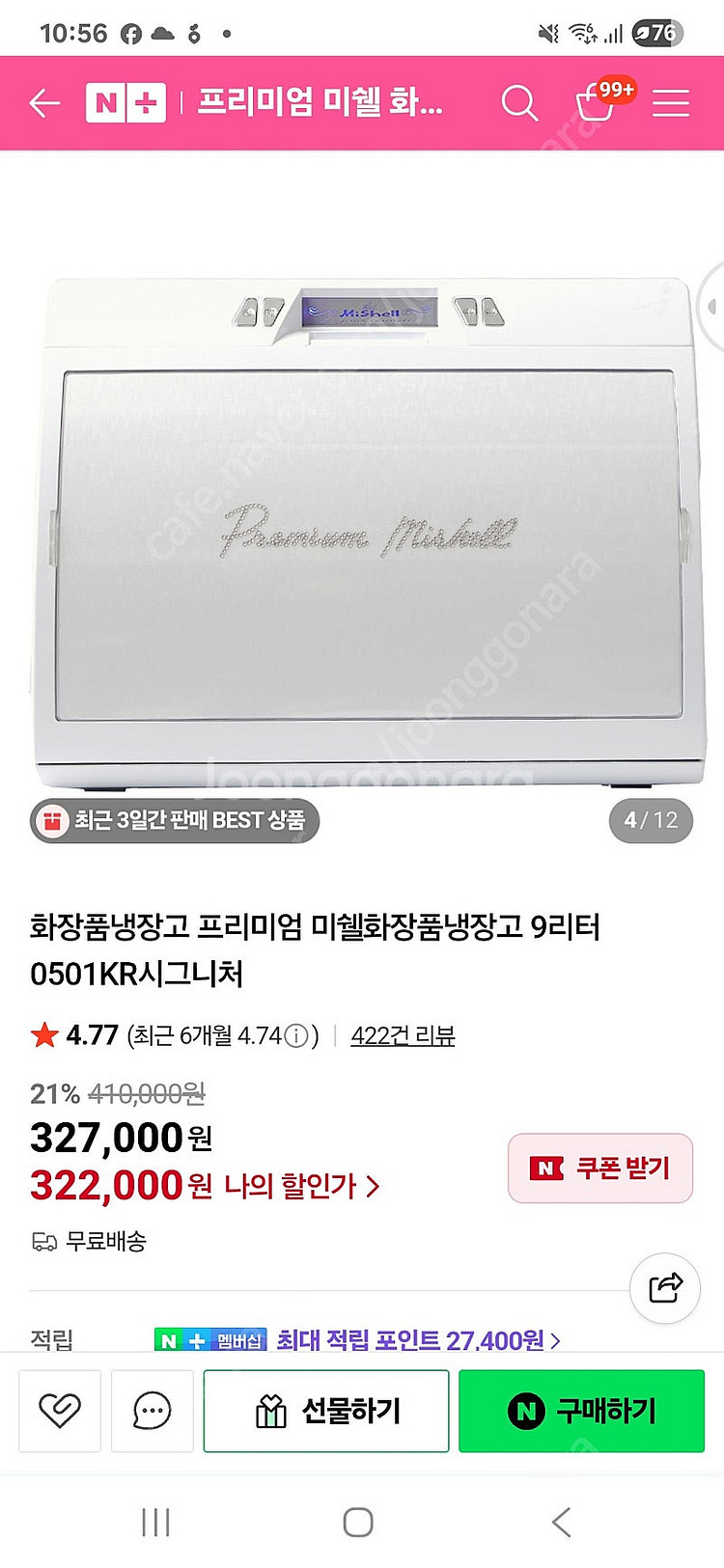Open the hamburger menu
Viewport: 724px width, 1568px height.
pos(671,102)
